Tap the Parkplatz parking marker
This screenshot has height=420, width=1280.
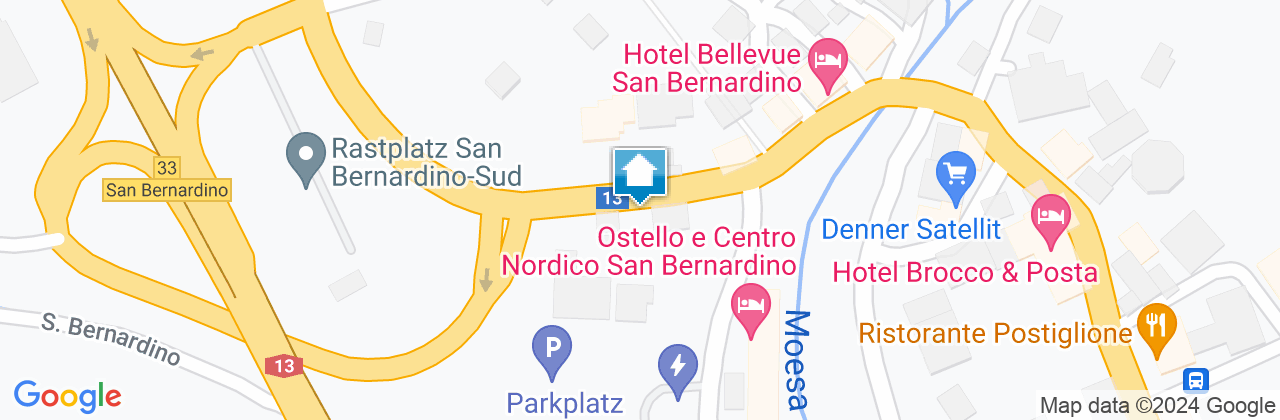(x=551, y=351)
